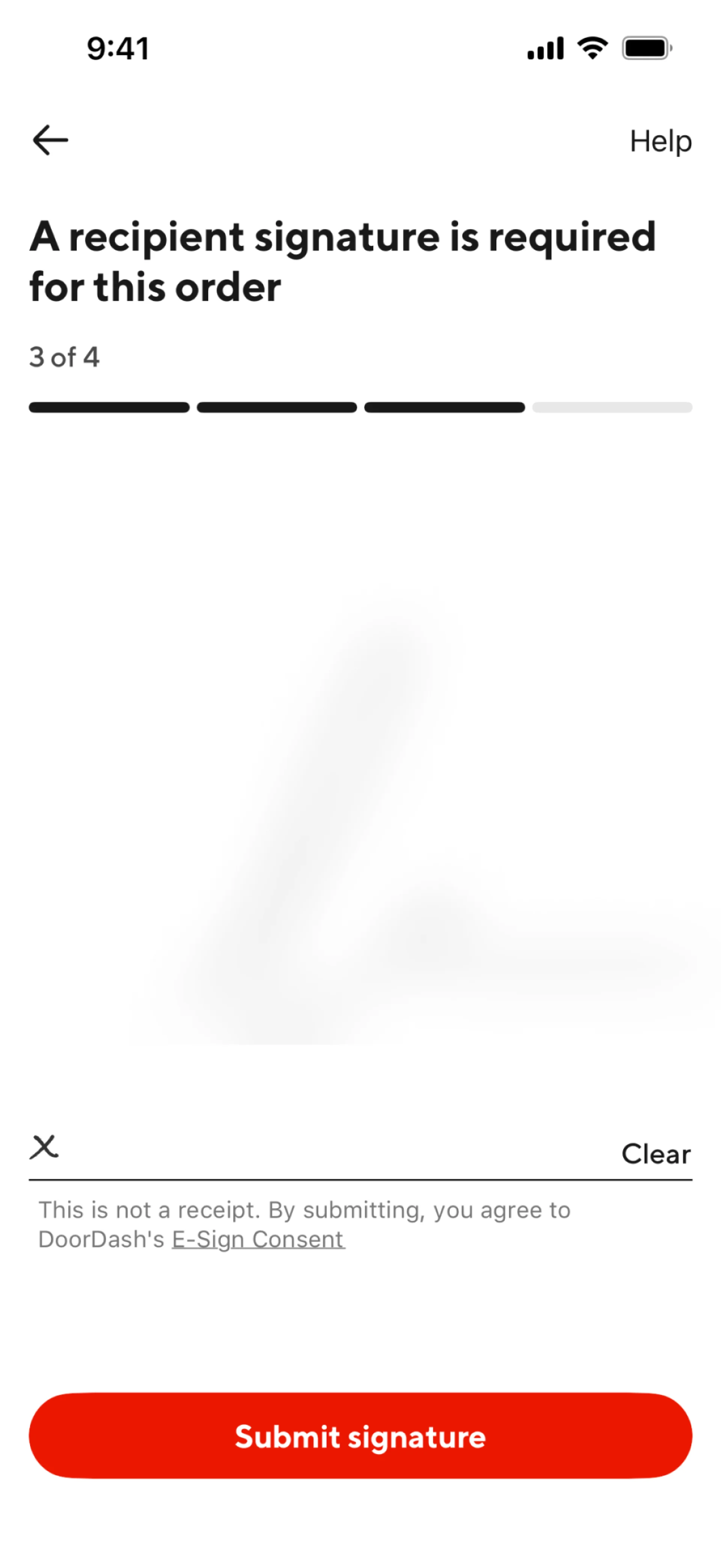Go back using the arrow icon
The width and height of the screenshot is (721, 1568).
(50, 140)
